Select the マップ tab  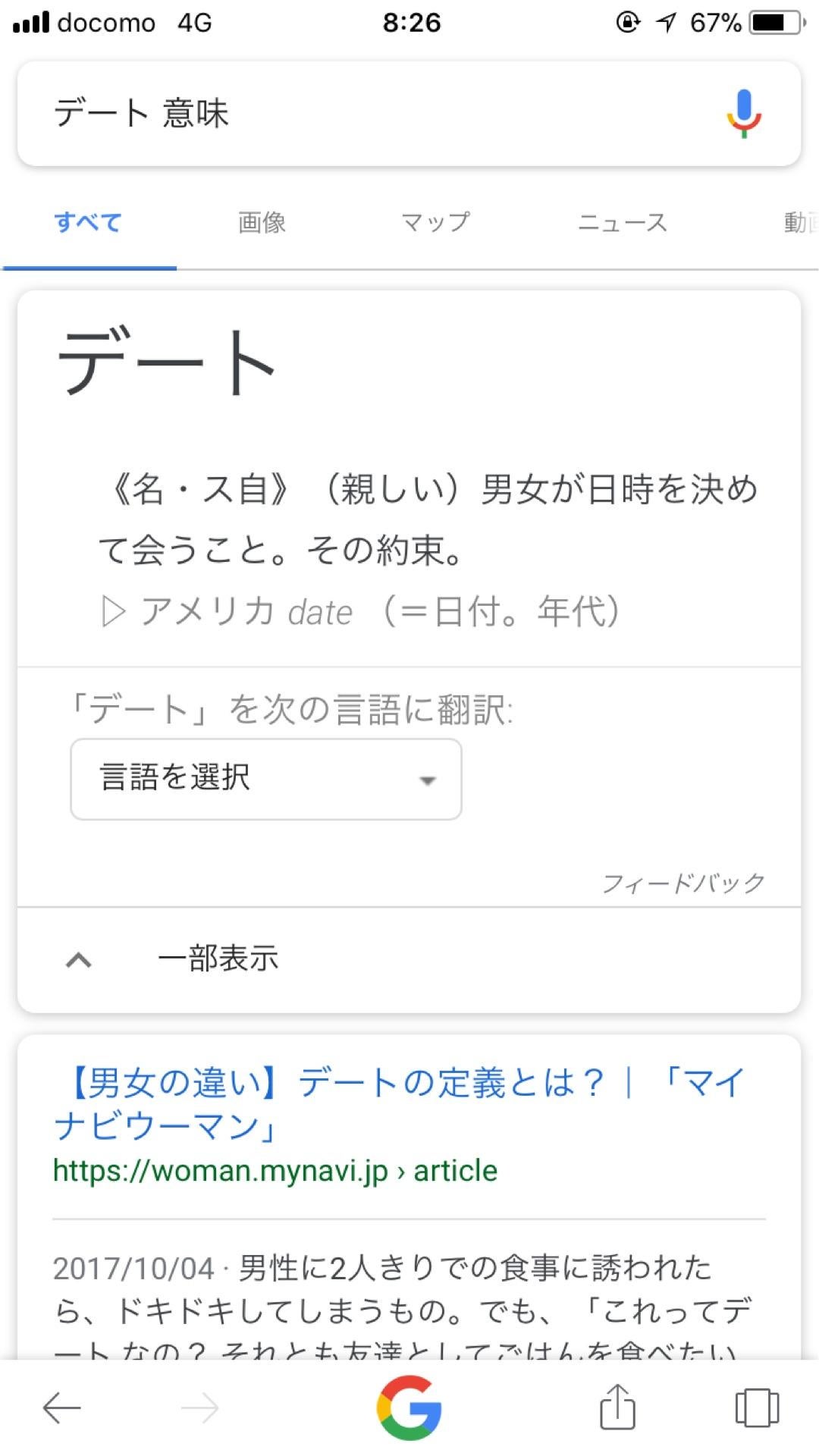click(435, 222)
